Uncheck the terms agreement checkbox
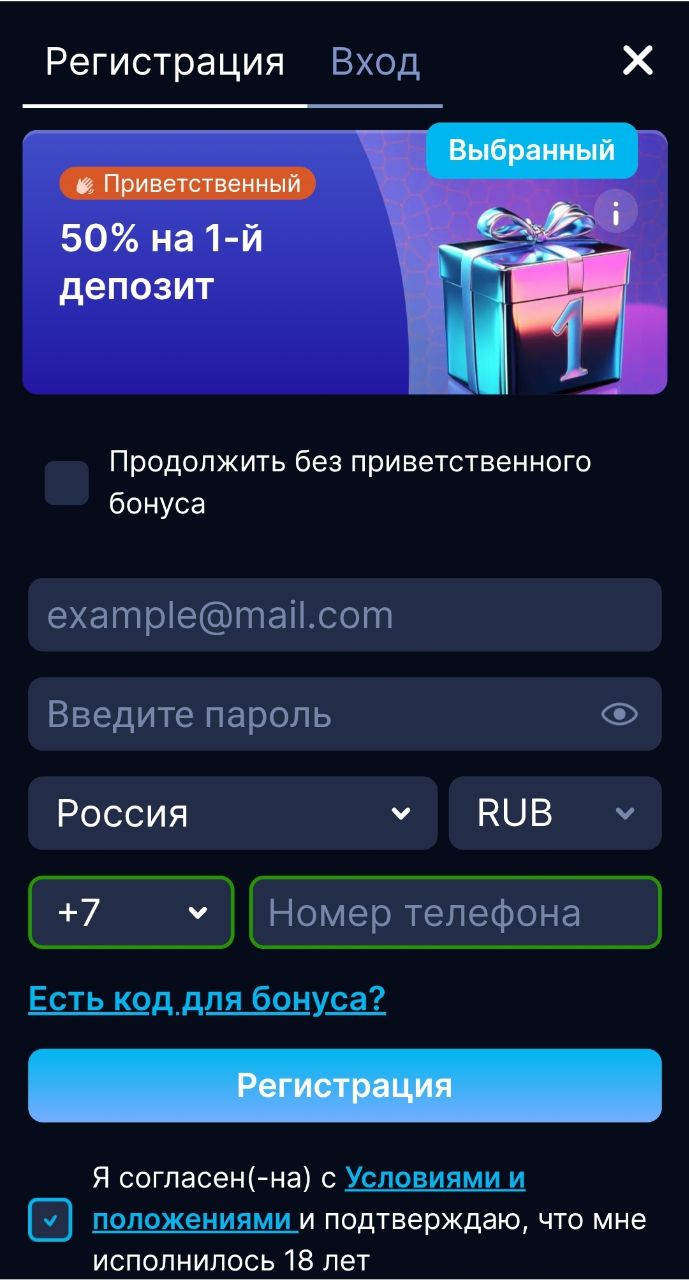The image size is (689, 1280). click(51, 1220)
